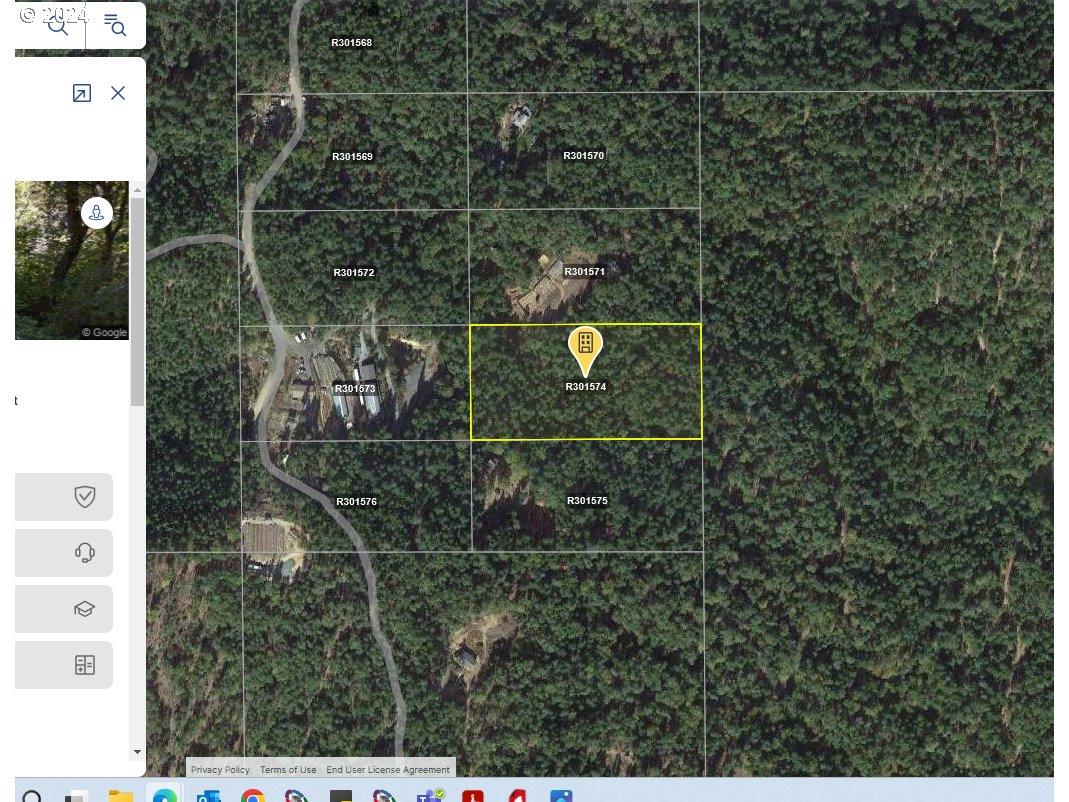This screenshot has height=802, width=1069.
Task: Open the Privacy Policy link
Action: pyautogui.click(x=220, y=770)
